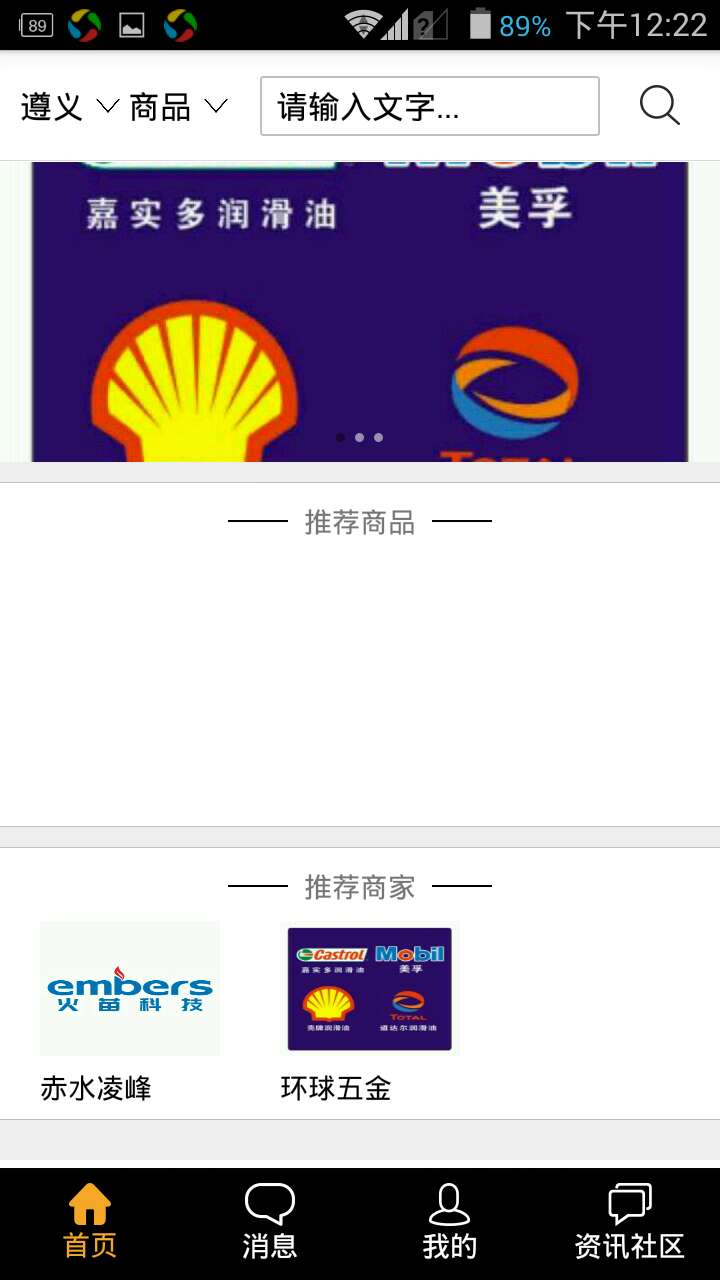The image size is (720, 1280).
Task: Open the 环球五金 merchant card
Action: (x=369, y=1010)
